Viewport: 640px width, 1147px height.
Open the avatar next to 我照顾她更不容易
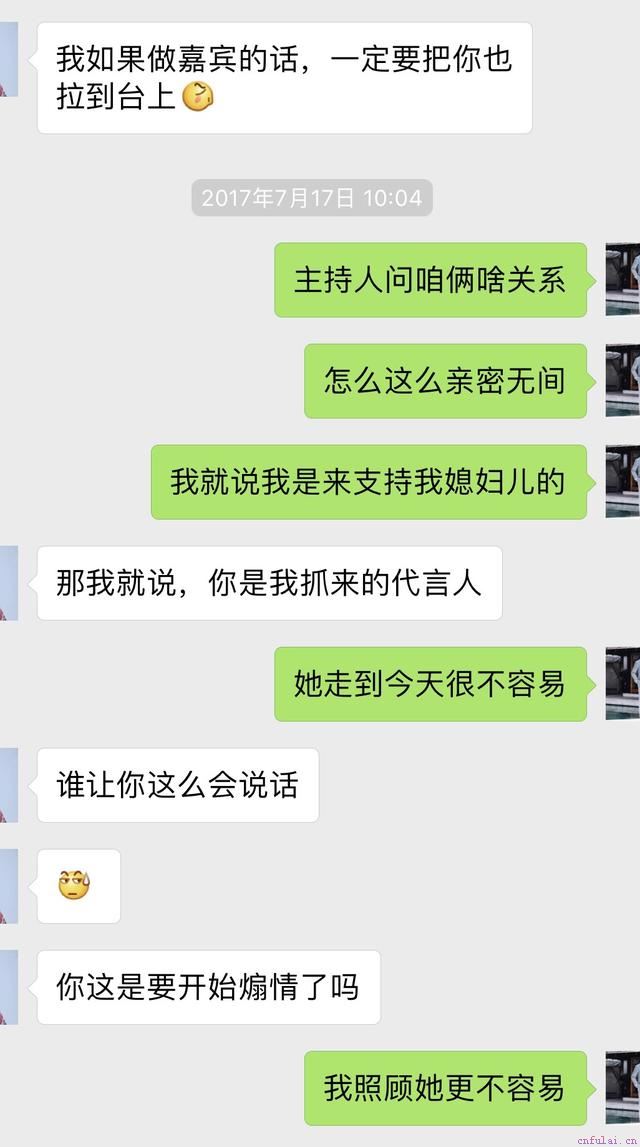[623, 1087]
